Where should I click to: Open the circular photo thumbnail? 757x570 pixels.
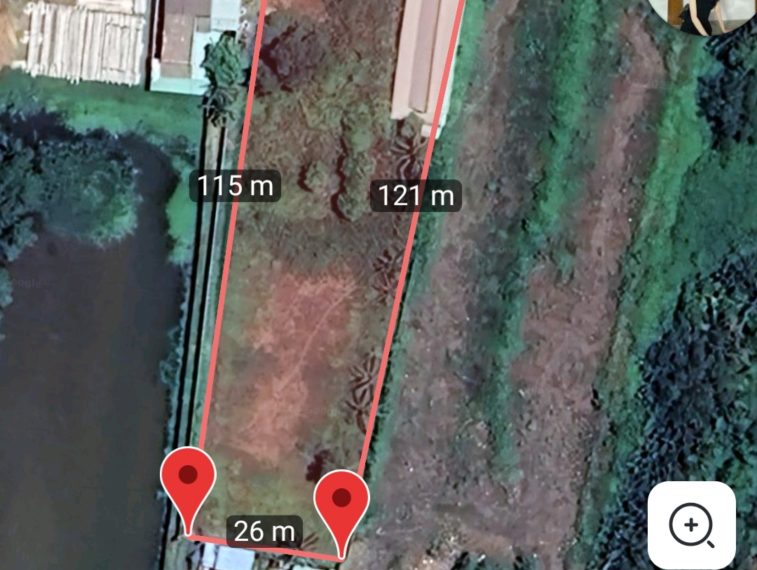[x=708, y=14]
